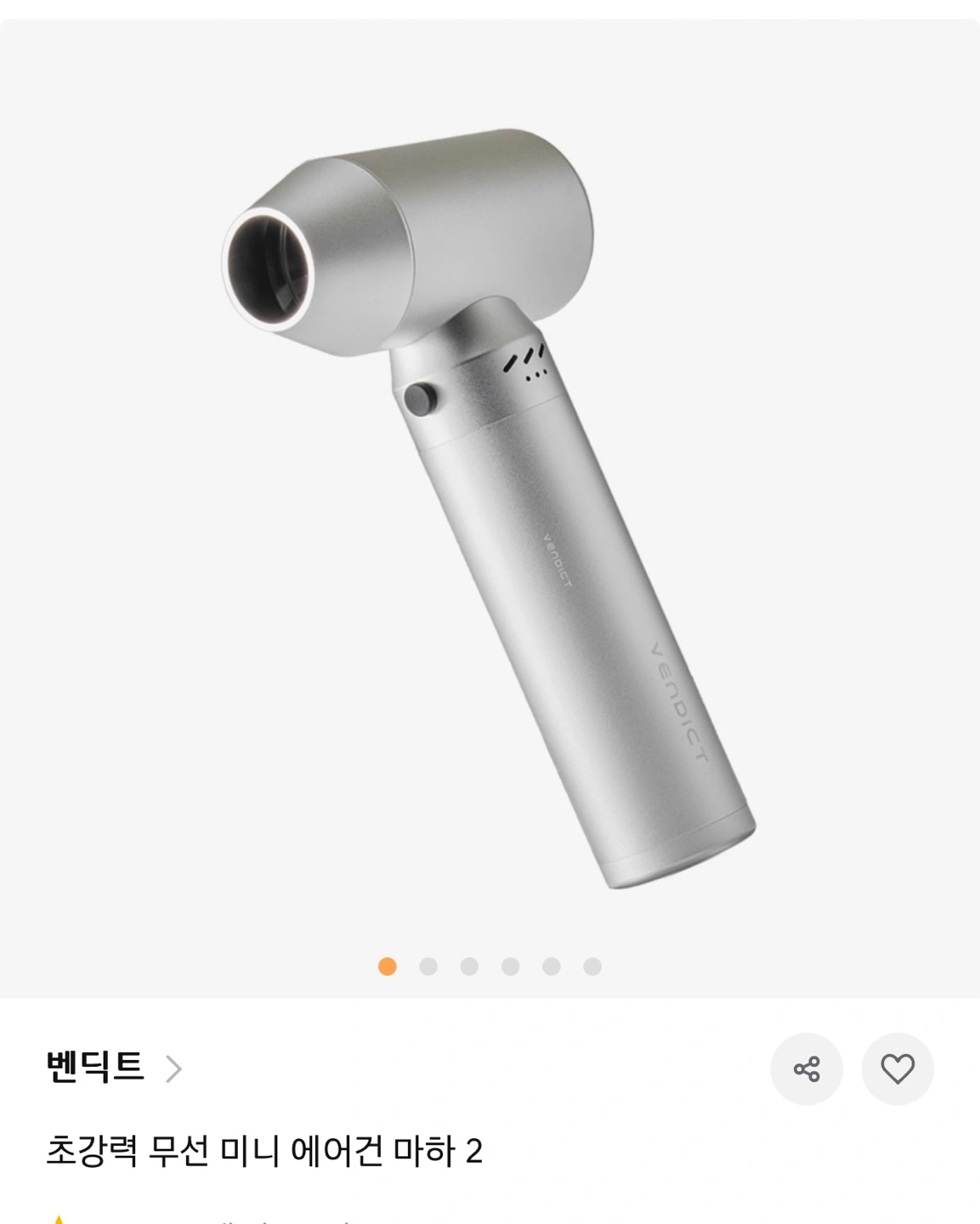Open the 벤딕트 brand page

(113, 1067)
